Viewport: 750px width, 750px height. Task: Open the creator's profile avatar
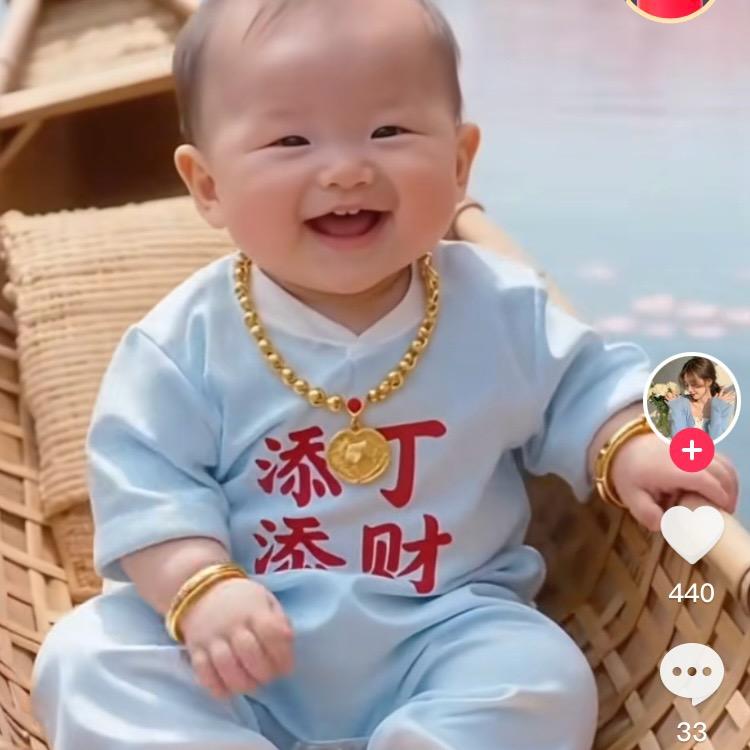click(x=691, y=397)
